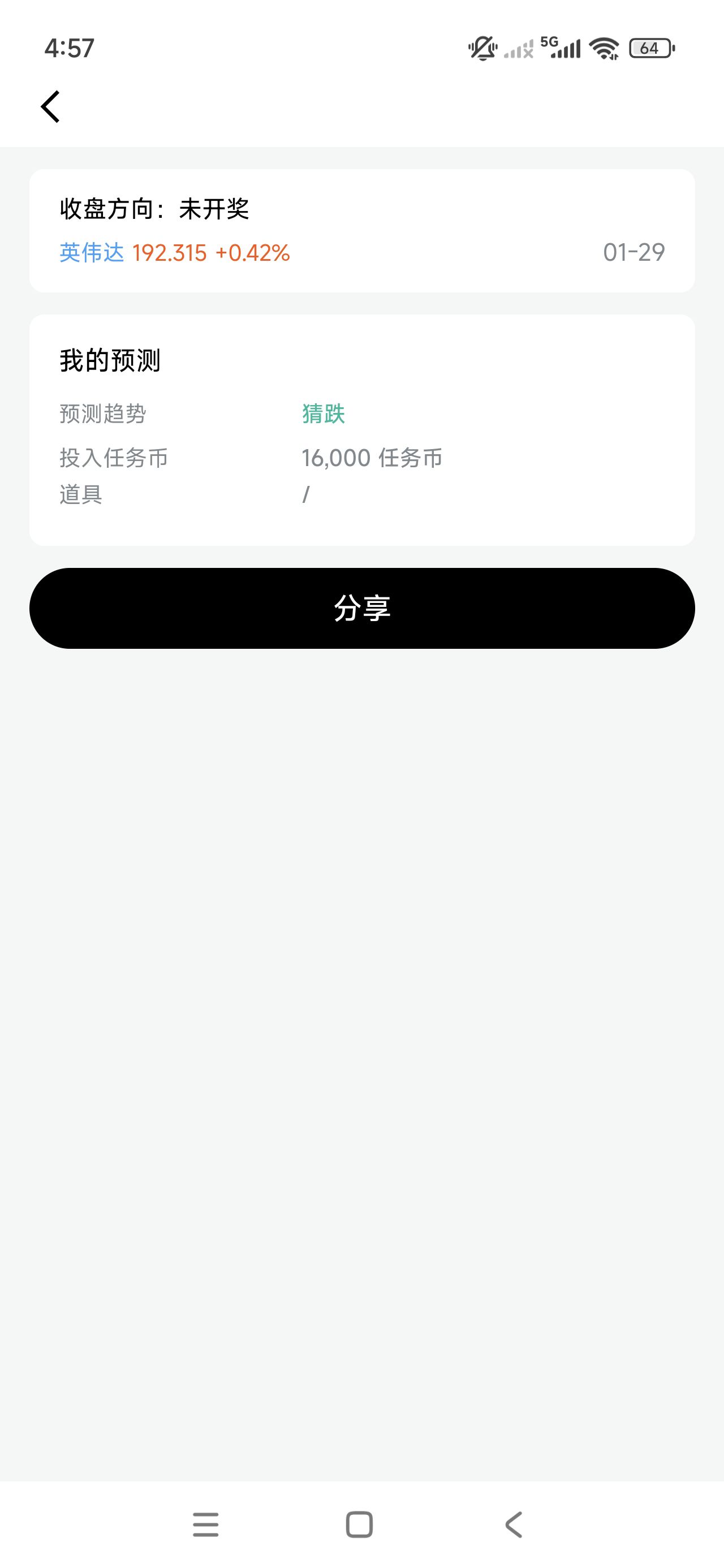Open recent apps from the navigation bar
Viewport: 724px width, 1568px height.
[206, 1524]
